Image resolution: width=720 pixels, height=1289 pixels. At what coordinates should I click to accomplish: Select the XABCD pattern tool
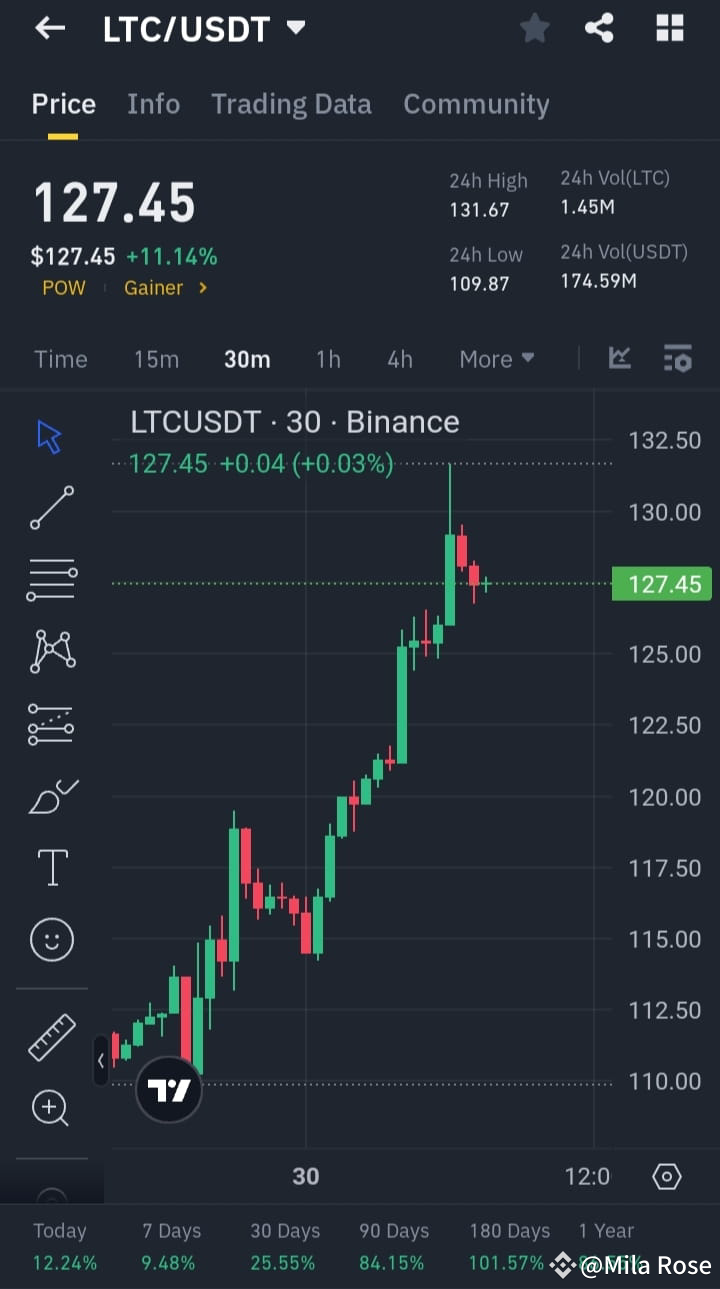[50, 651]
